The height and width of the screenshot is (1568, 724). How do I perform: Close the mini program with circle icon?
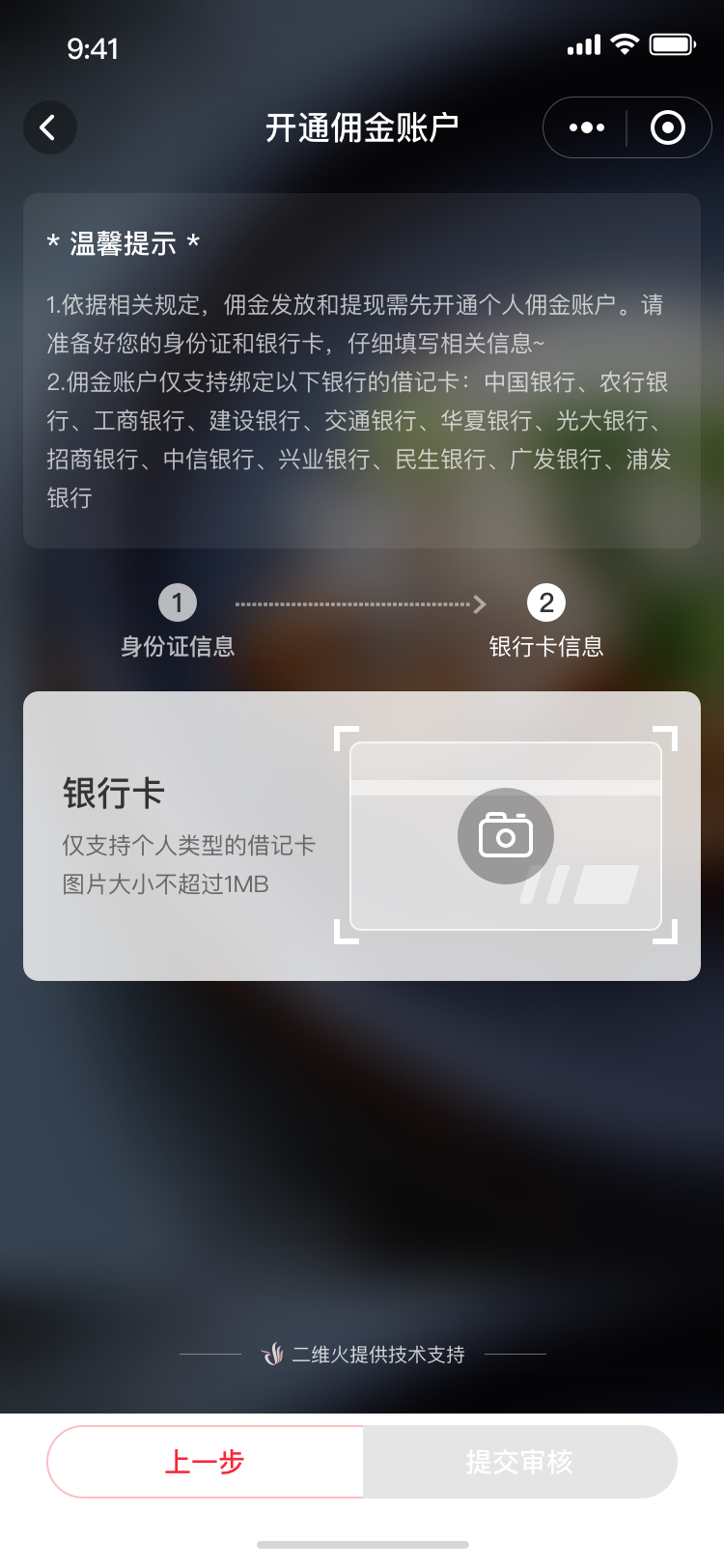point(668,127)
